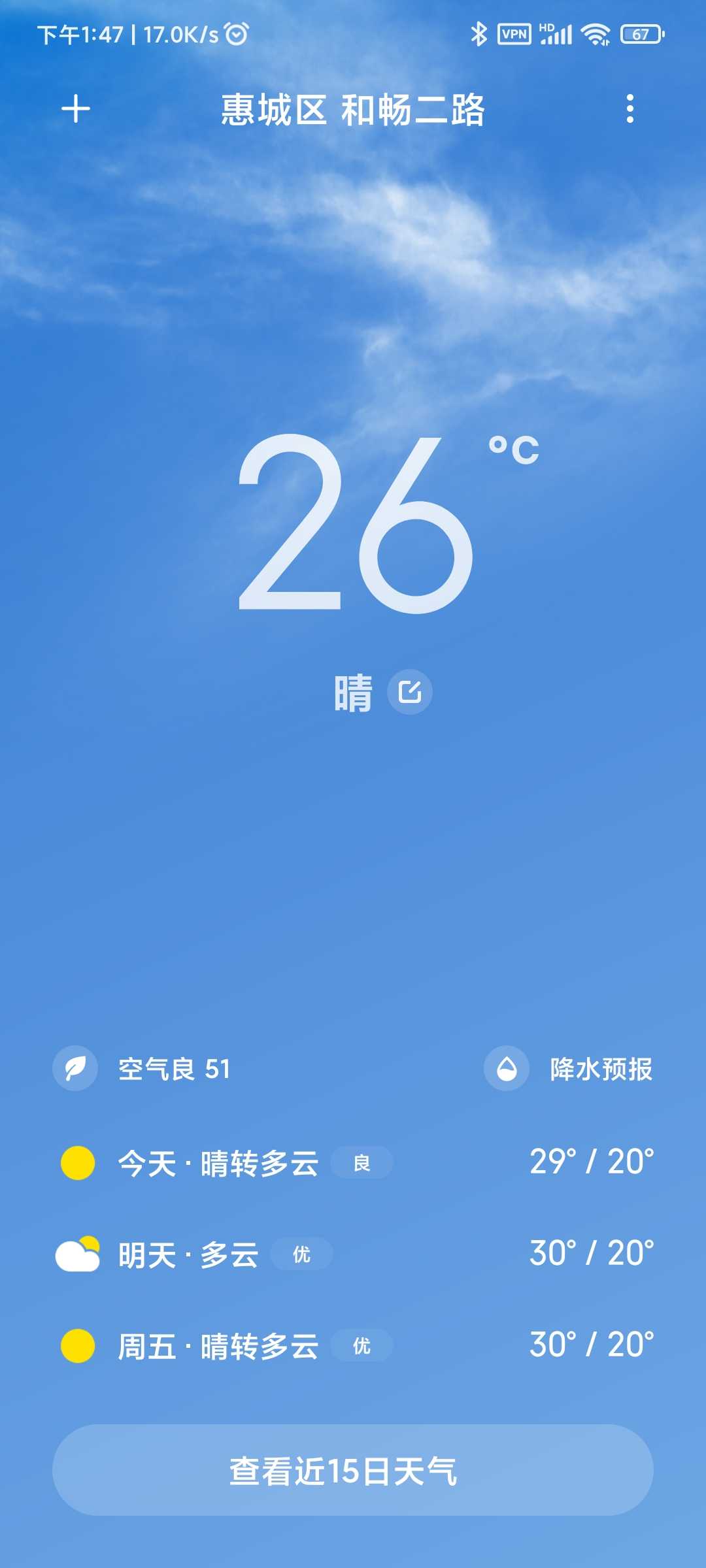
Task: Open the 降水预报 precipitation forecast
Action: [x=568, y=1069]
